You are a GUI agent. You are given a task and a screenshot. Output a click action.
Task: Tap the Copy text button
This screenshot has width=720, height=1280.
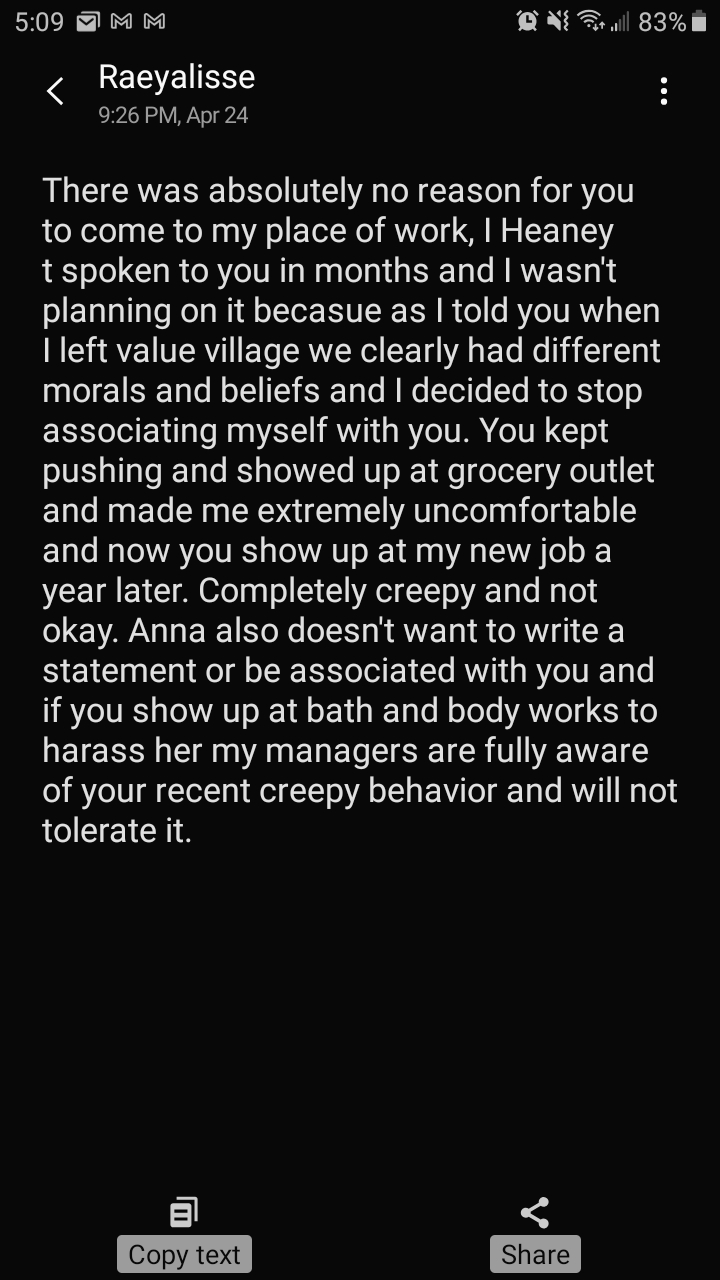click(183, 1253)
